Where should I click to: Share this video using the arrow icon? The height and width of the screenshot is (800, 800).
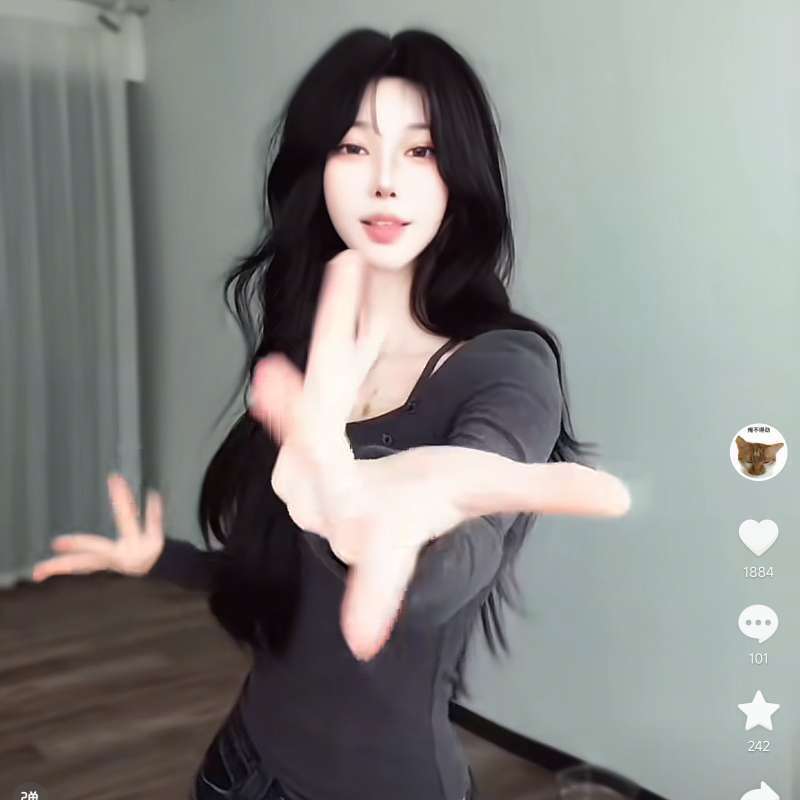pos(762,791)
